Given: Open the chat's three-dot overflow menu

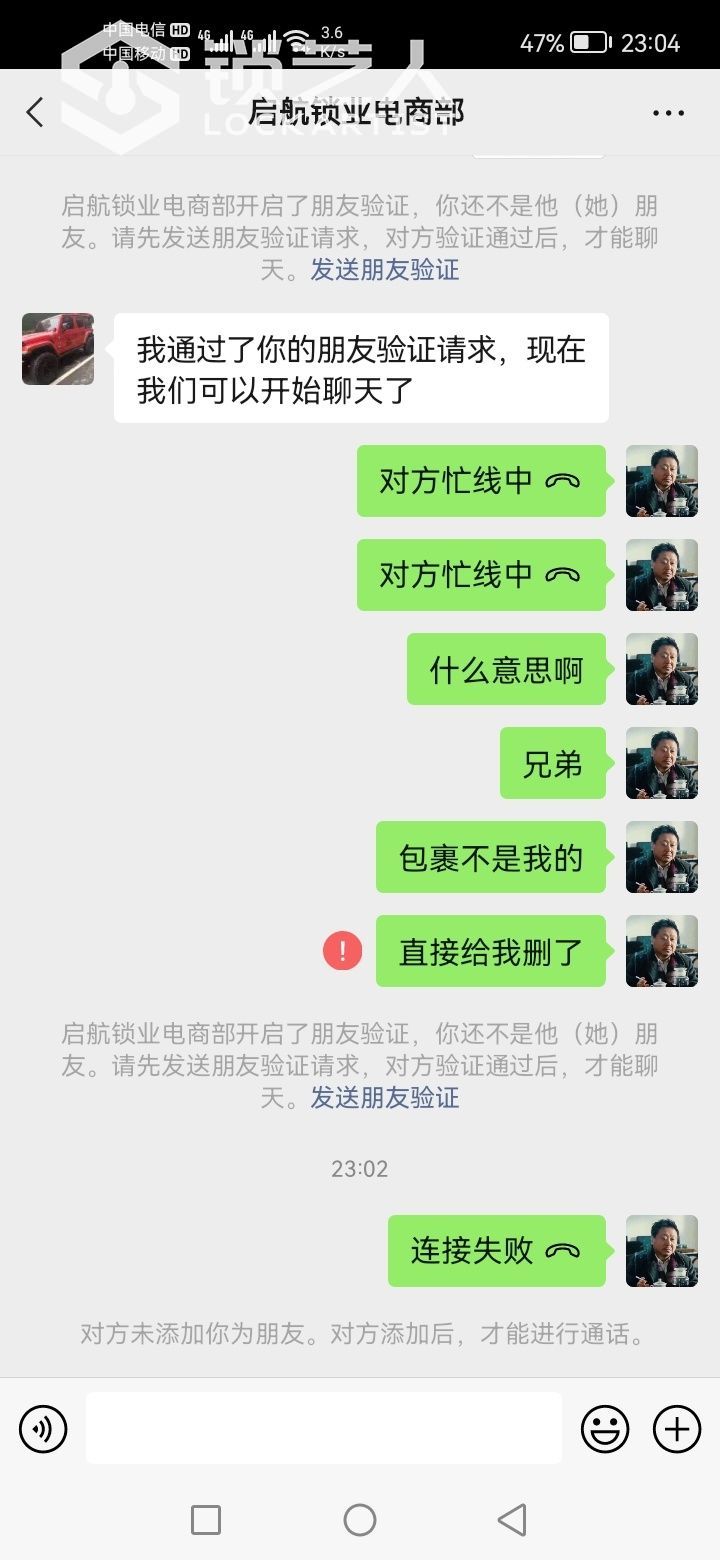Looking at the screenshot, I should (668, 112).
